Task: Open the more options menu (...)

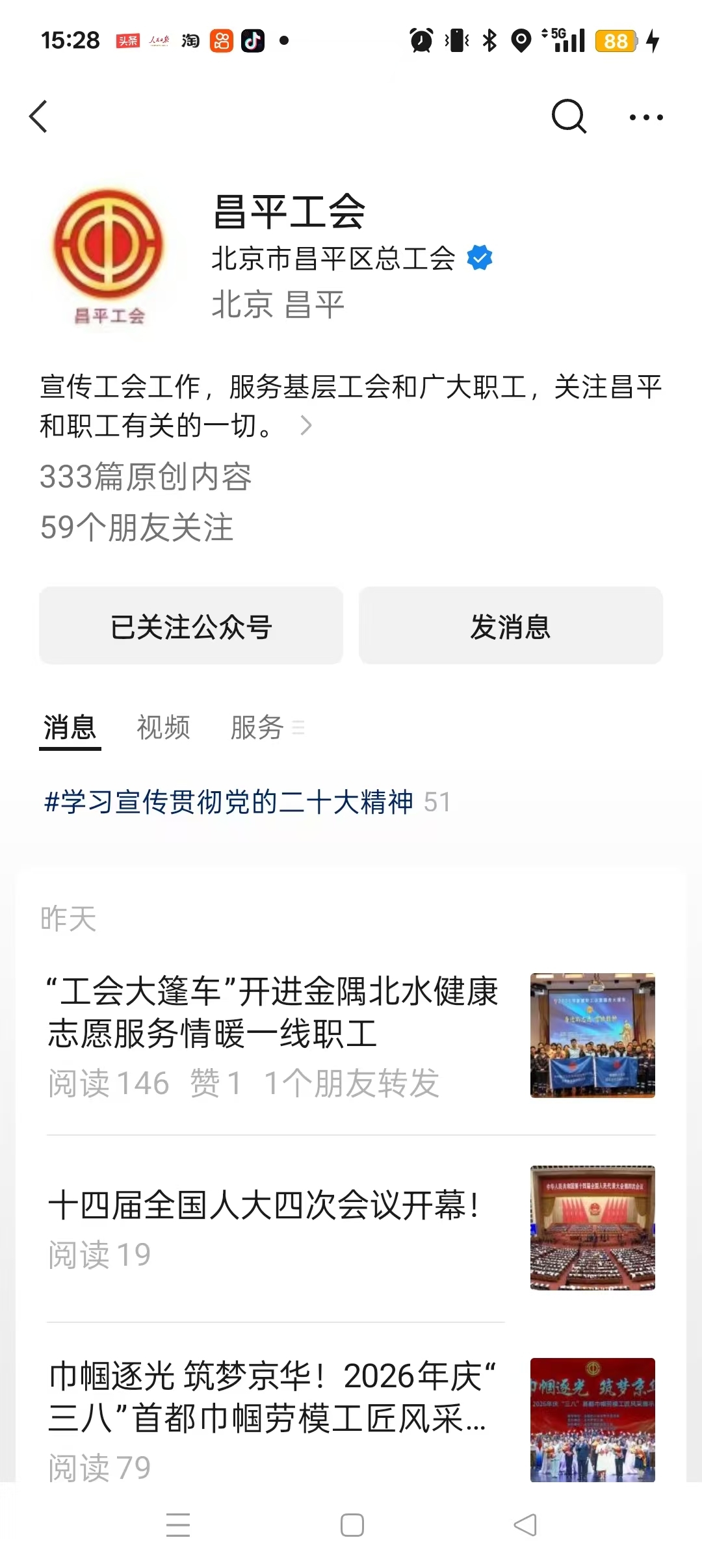Action: (x=645, y=117)
